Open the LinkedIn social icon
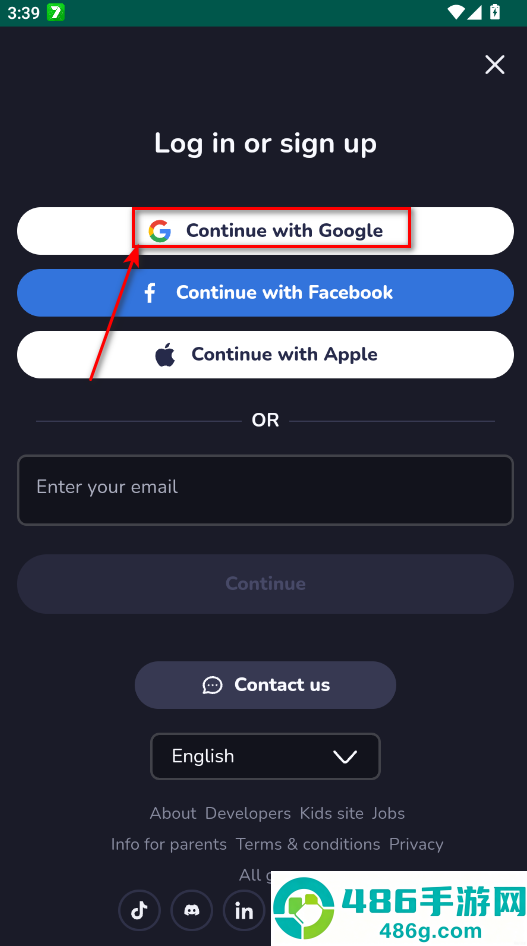The width and height of the screenshot is (527, 946). pos(244,910)
